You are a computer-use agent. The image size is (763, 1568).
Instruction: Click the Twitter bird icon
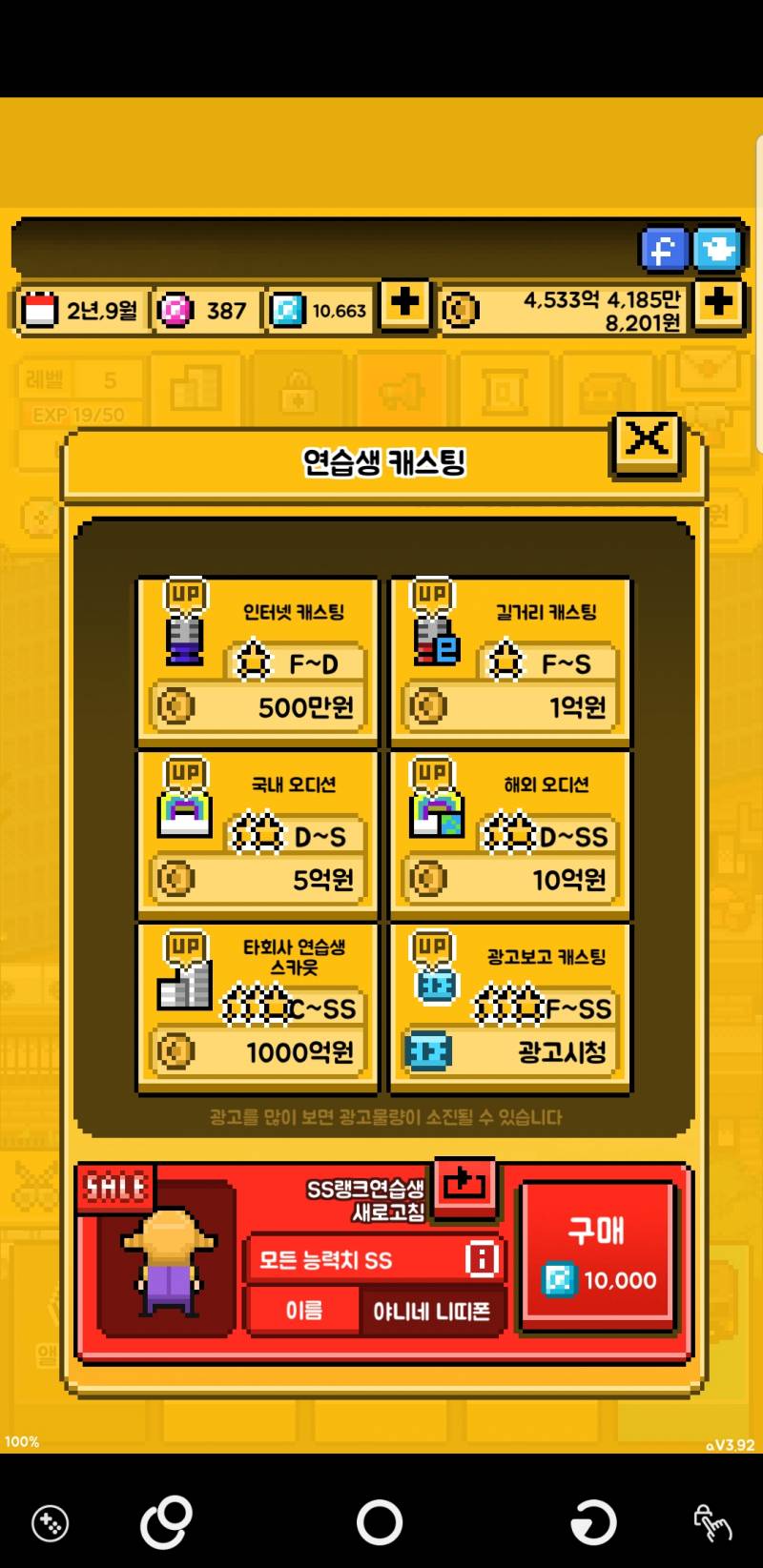tap(718, 250)
